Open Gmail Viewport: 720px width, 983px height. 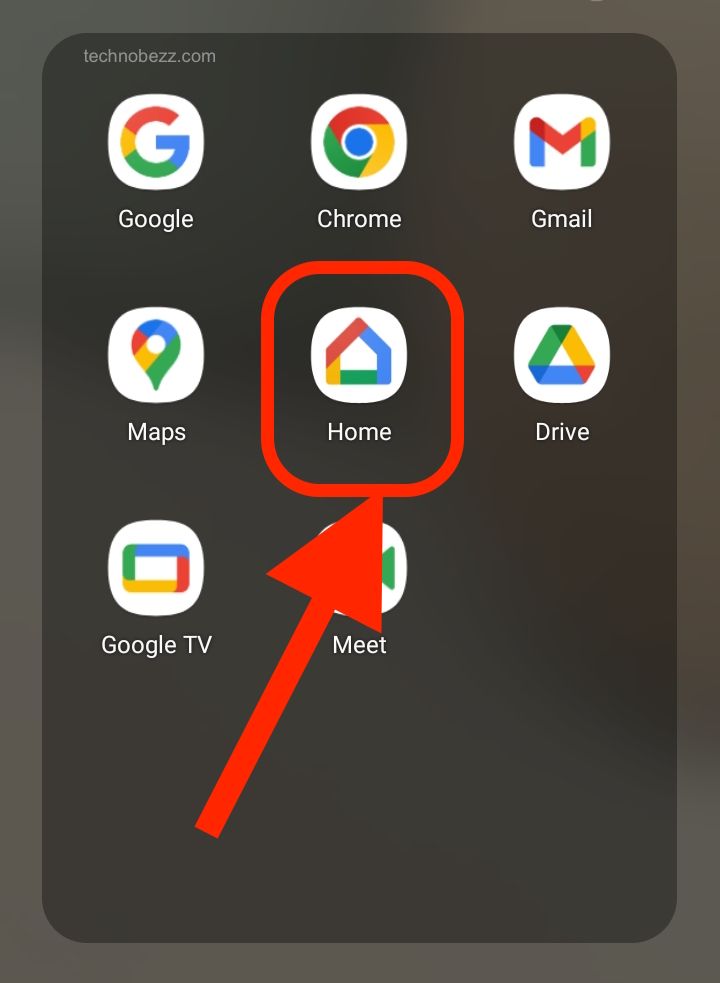pyautogui.click(x=562, y=143)
